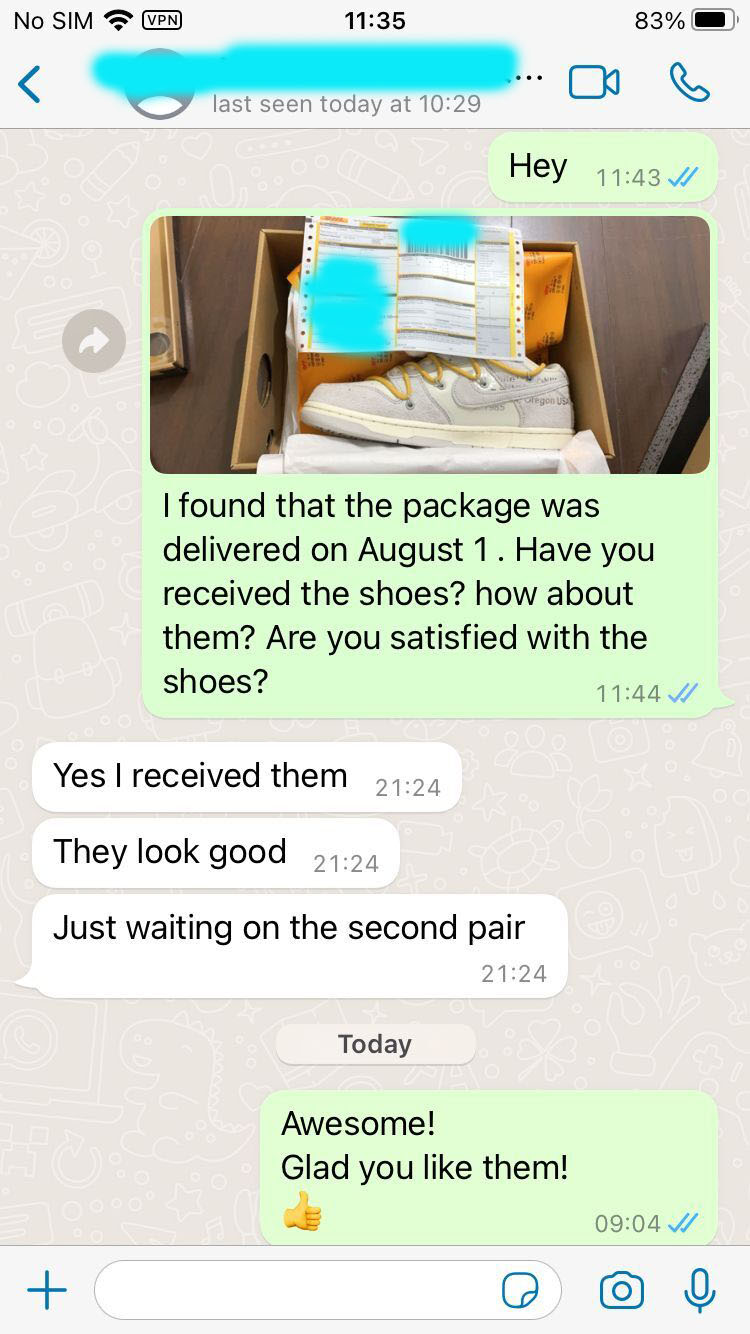Tap the microphone to record voice message
The image size is (750, 1334).
pos(700,1290)
